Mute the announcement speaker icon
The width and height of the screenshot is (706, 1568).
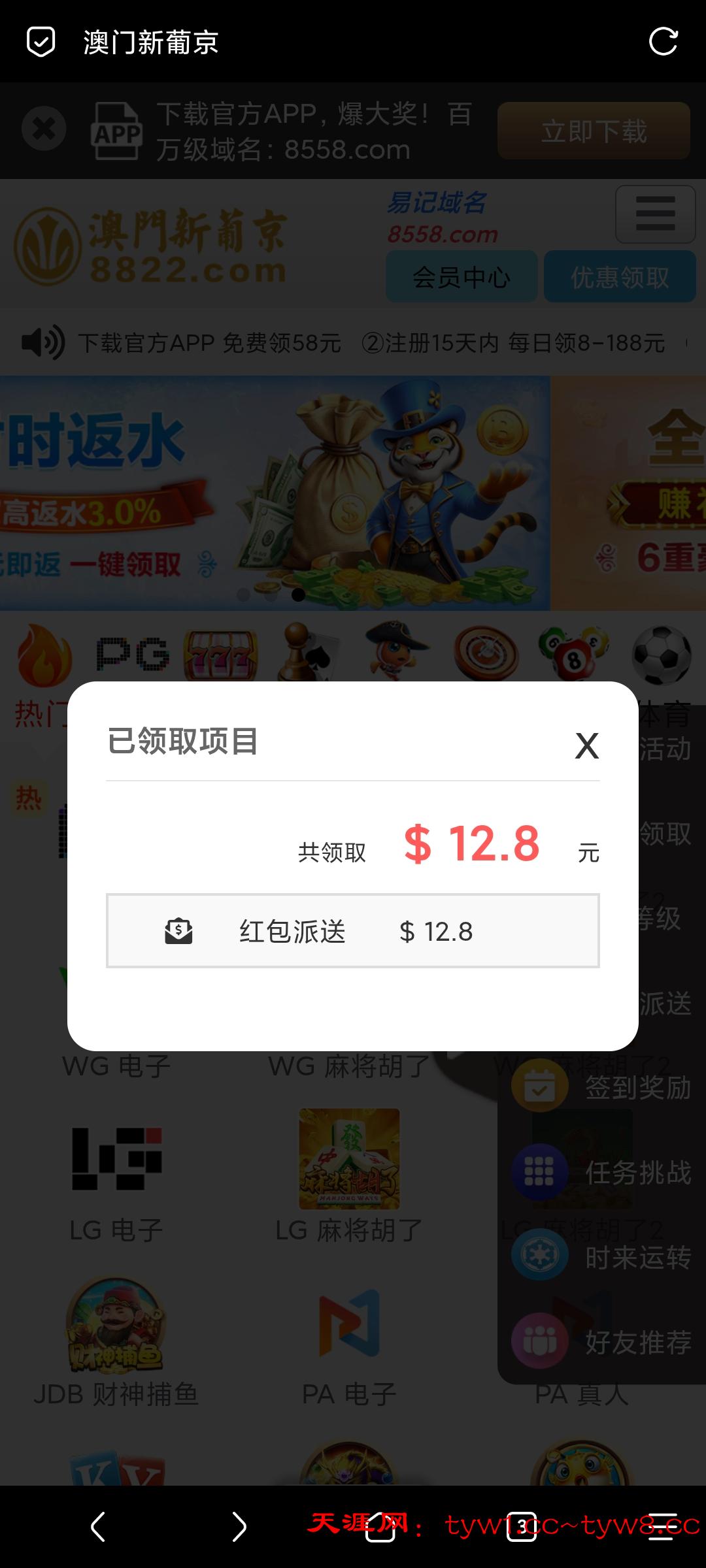[x=42, y=342]
